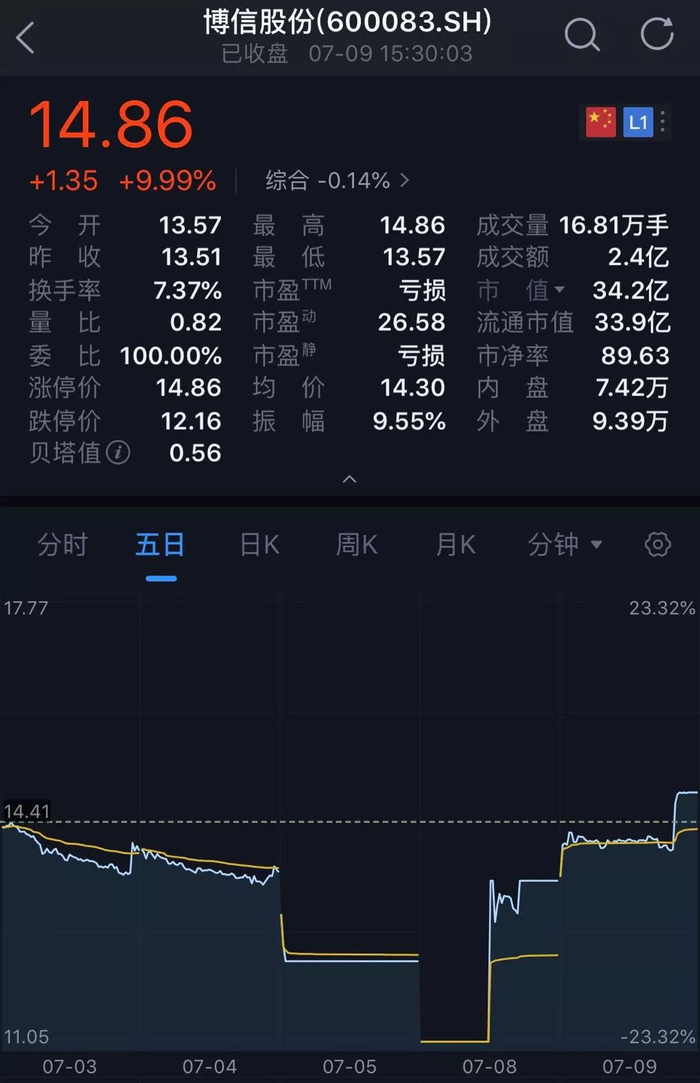The image size is (700, 1083).
Task: Select the 五日 chart tab
Action: (160, 545)
